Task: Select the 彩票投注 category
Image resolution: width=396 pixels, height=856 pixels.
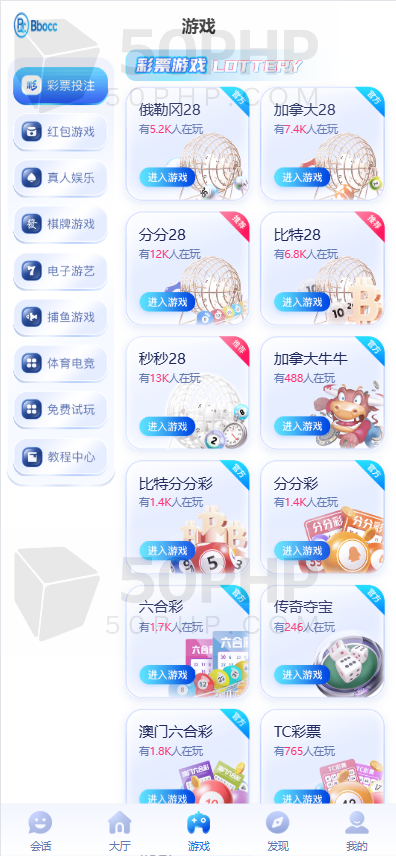Action: pyautogui.click(x=60, y=86)
